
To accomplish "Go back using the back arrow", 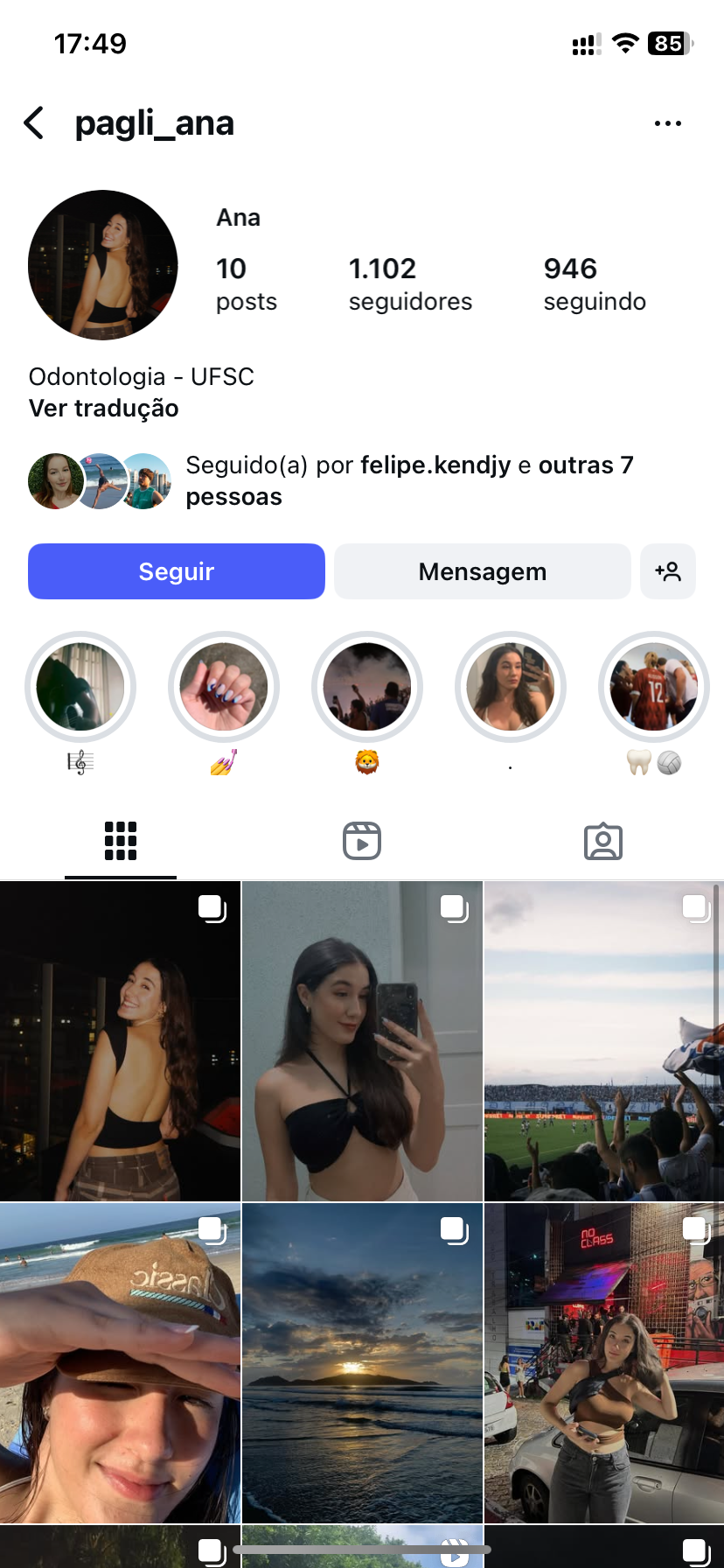I will point(34,123).
